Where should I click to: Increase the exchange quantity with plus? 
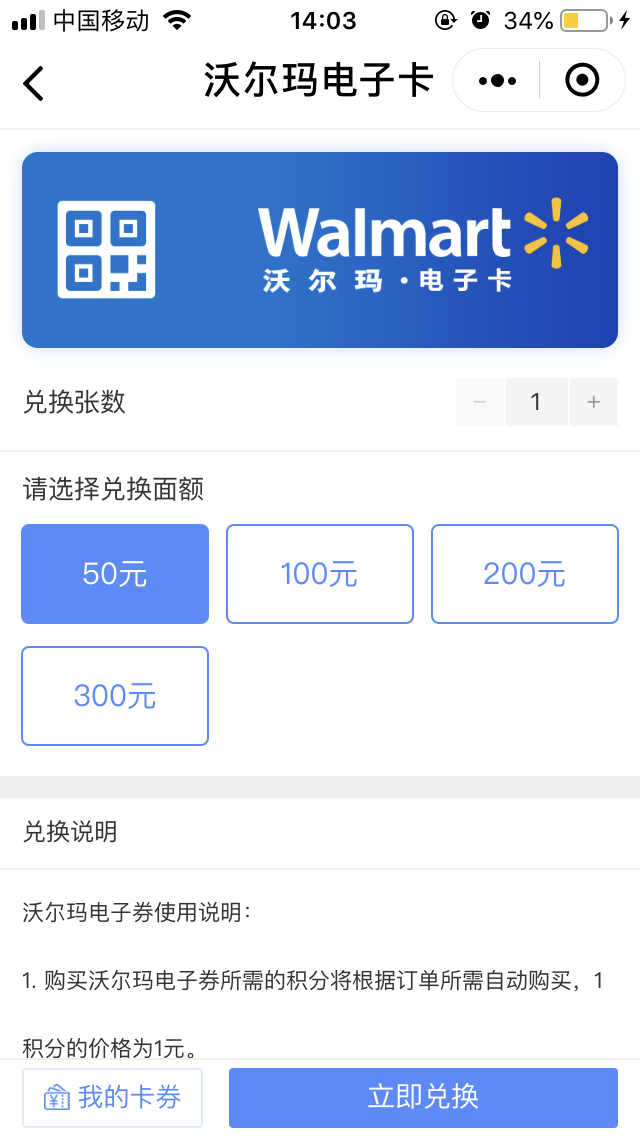click(594, 401)
